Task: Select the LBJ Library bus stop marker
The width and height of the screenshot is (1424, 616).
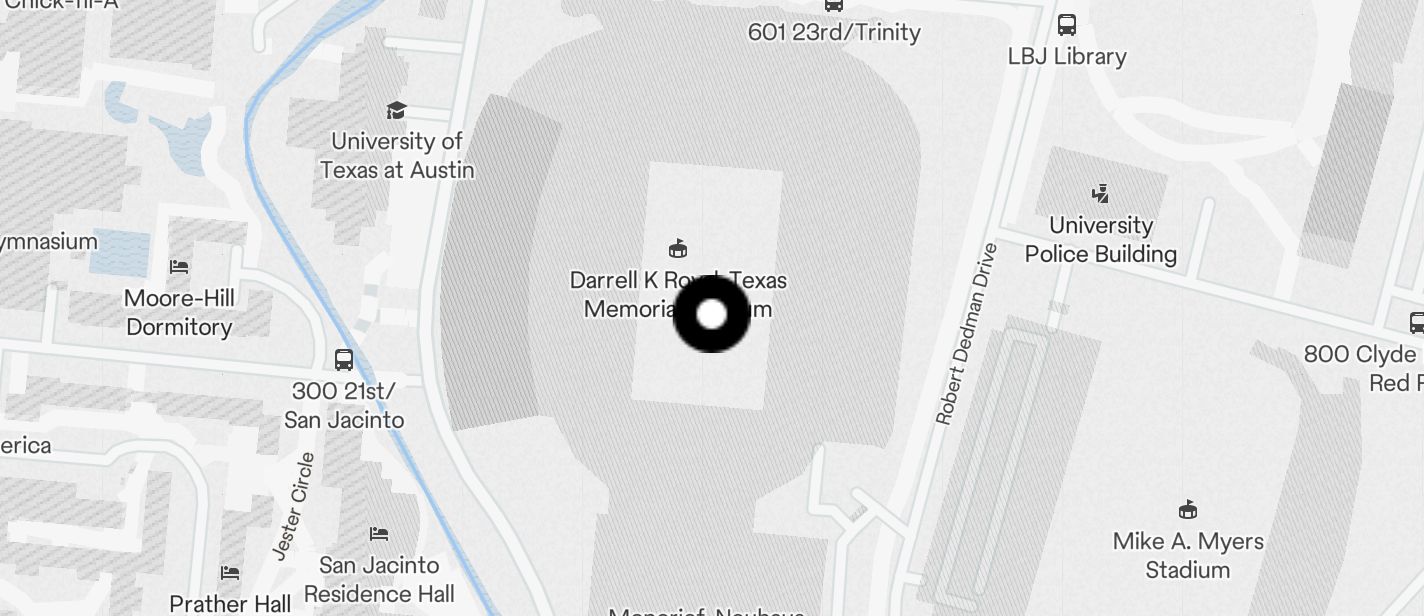Action: click(x=1067, y=25)
